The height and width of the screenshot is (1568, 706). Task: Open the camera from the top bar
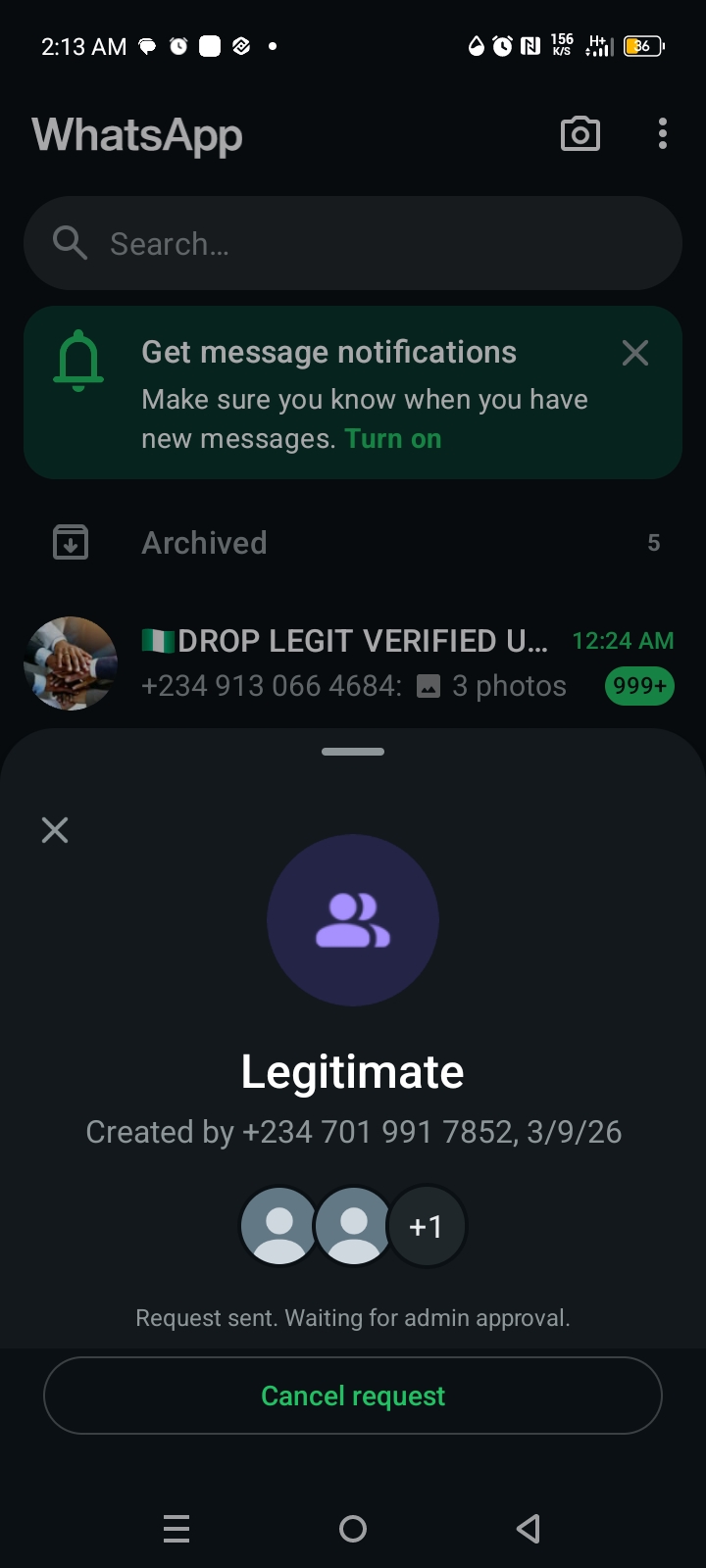(580, 134)
